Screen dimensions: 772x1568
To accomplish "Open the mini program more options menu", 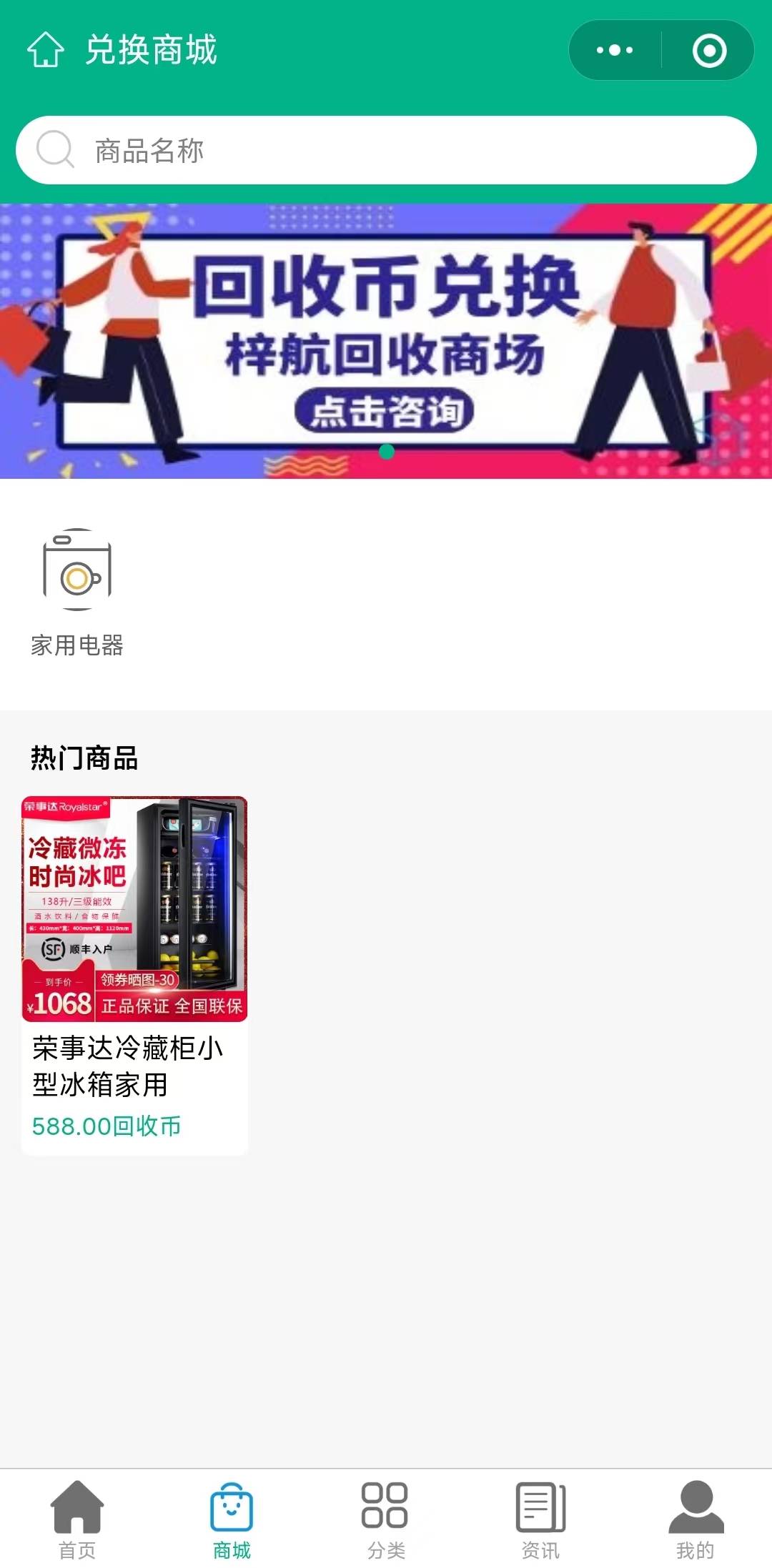I will [x=615, y=50].
